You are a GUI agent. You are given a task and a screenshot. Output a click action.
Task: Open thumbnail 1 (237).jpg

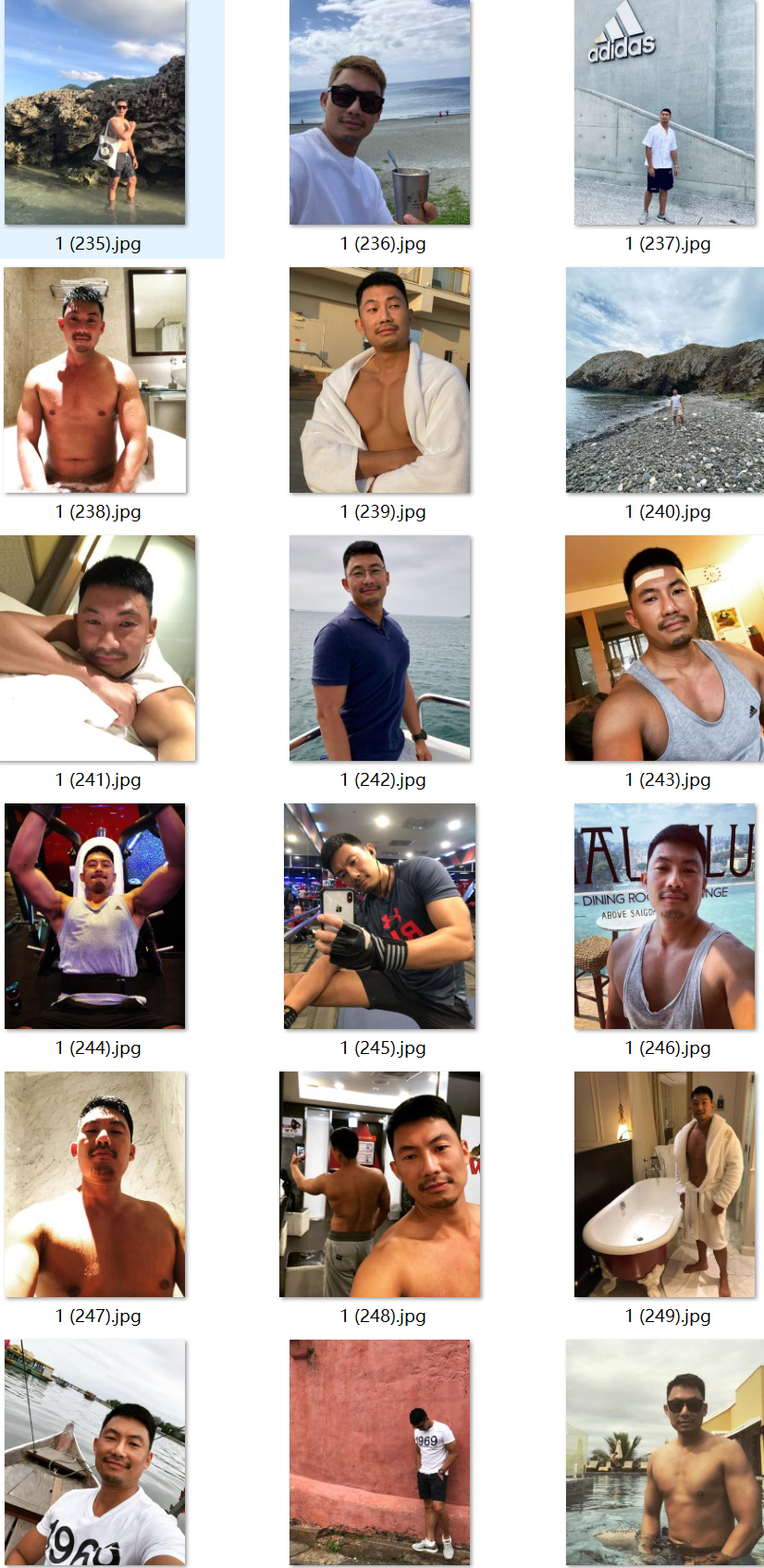coord(664,113)
